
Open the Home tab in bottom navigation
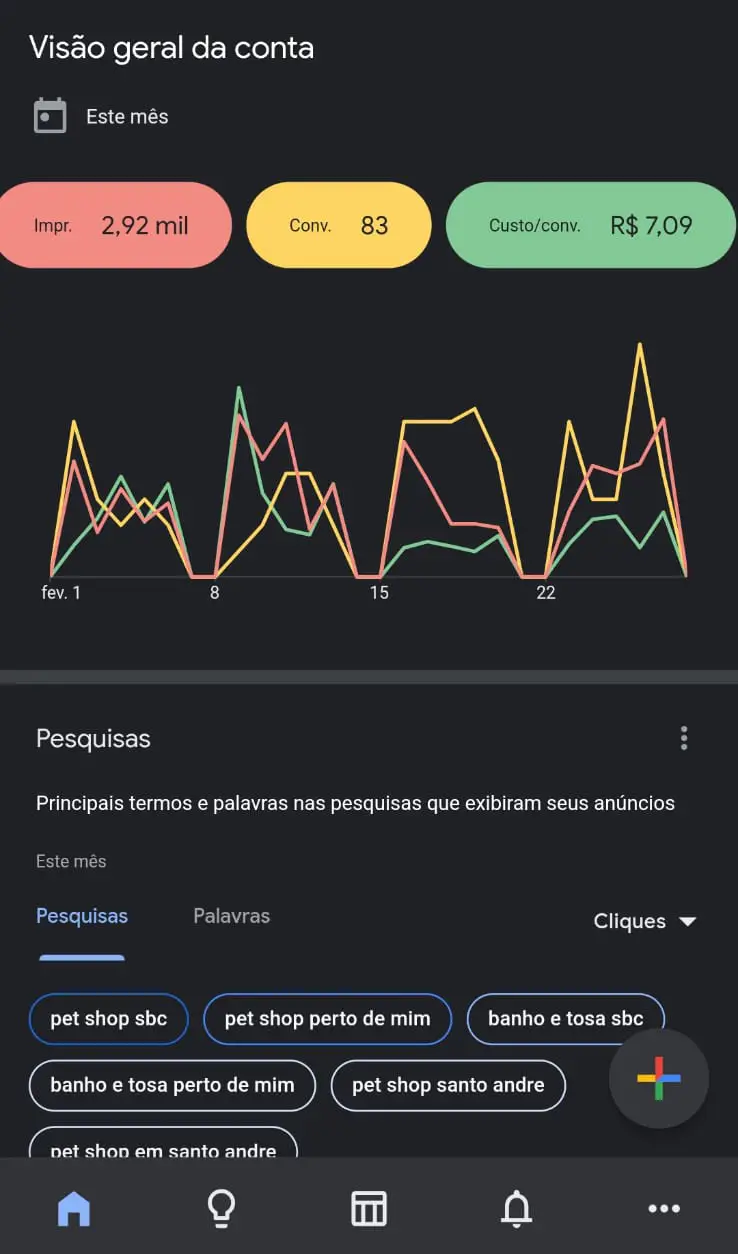click(73, 1208)
